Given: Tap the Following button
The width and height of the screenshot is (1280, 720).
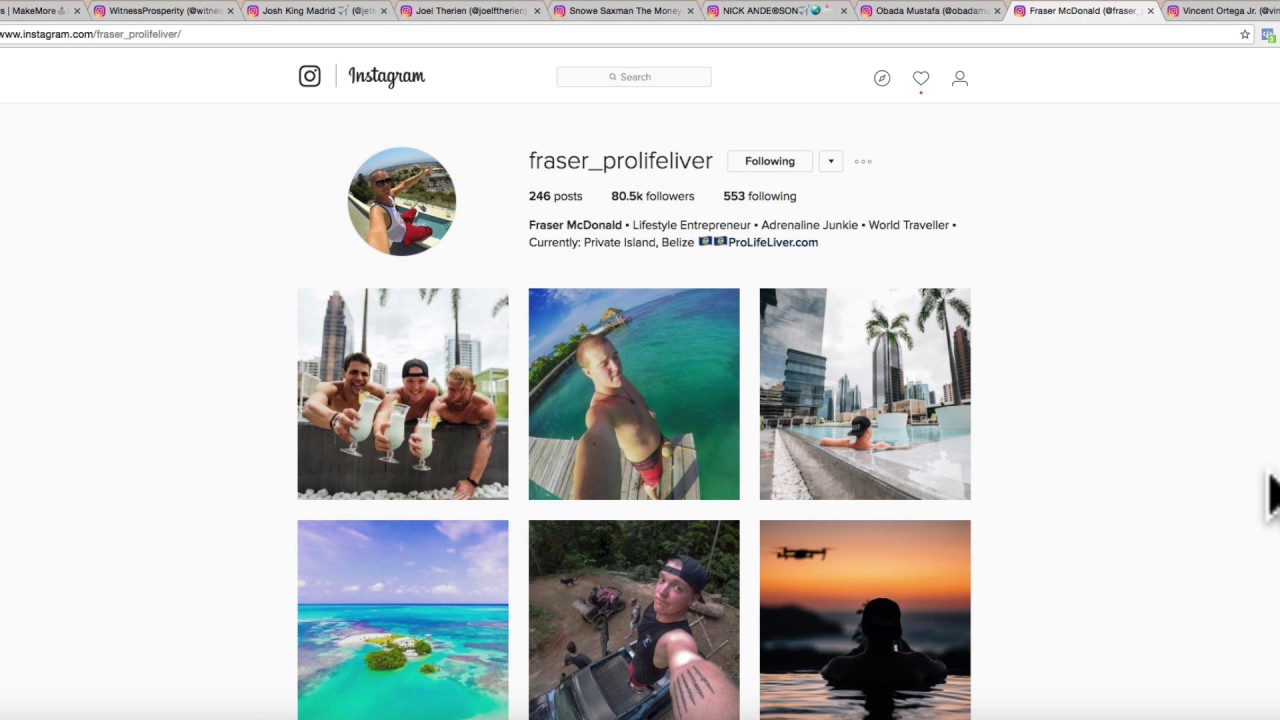Looking at the screenshot, I should [x=769, y=161].
